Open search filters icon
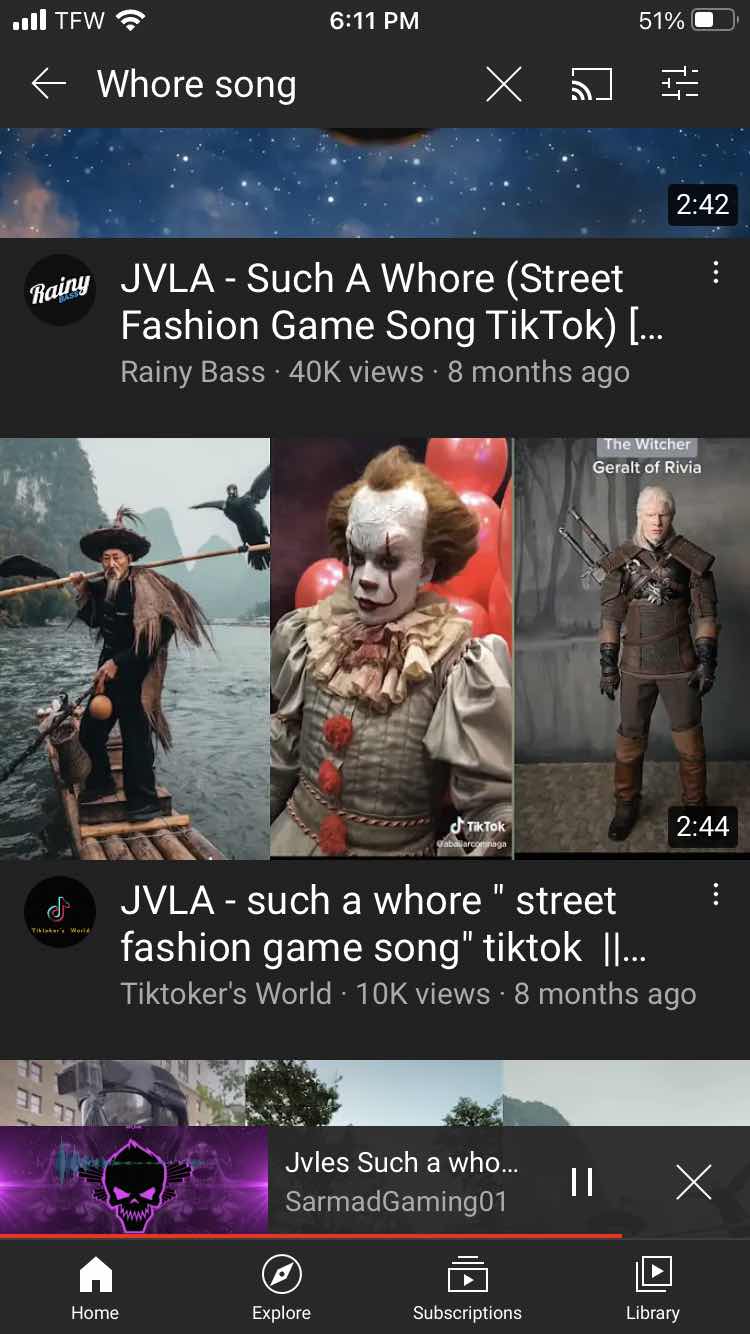The image size is (750, 1334). tap(680, 85)
